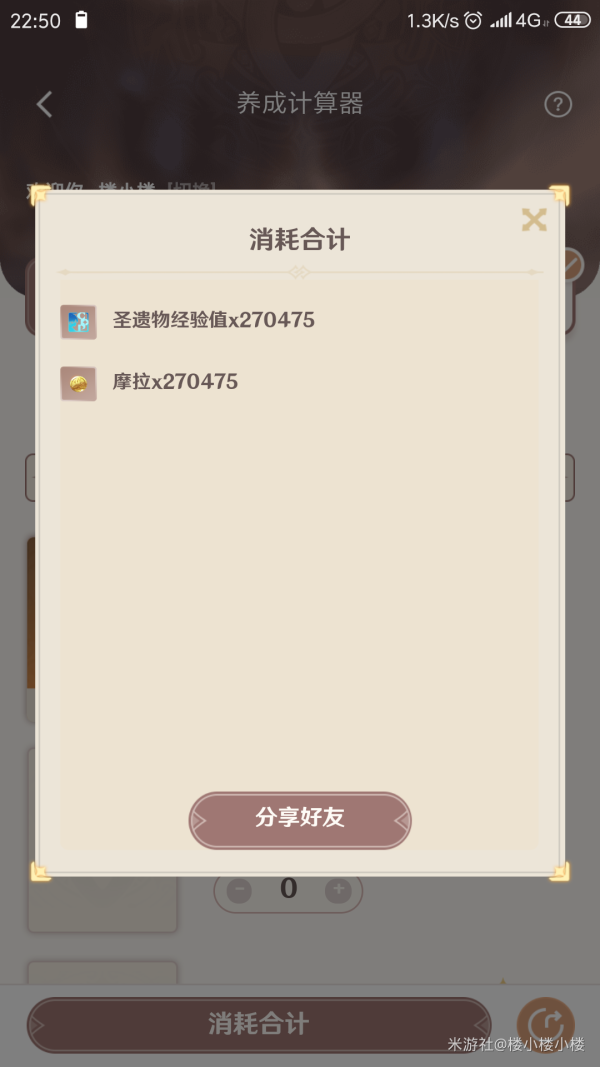The height and width of the screenshot is (1067, 600).
Task: Close the 消耗合计 dialog
Action: coord(534,220)
